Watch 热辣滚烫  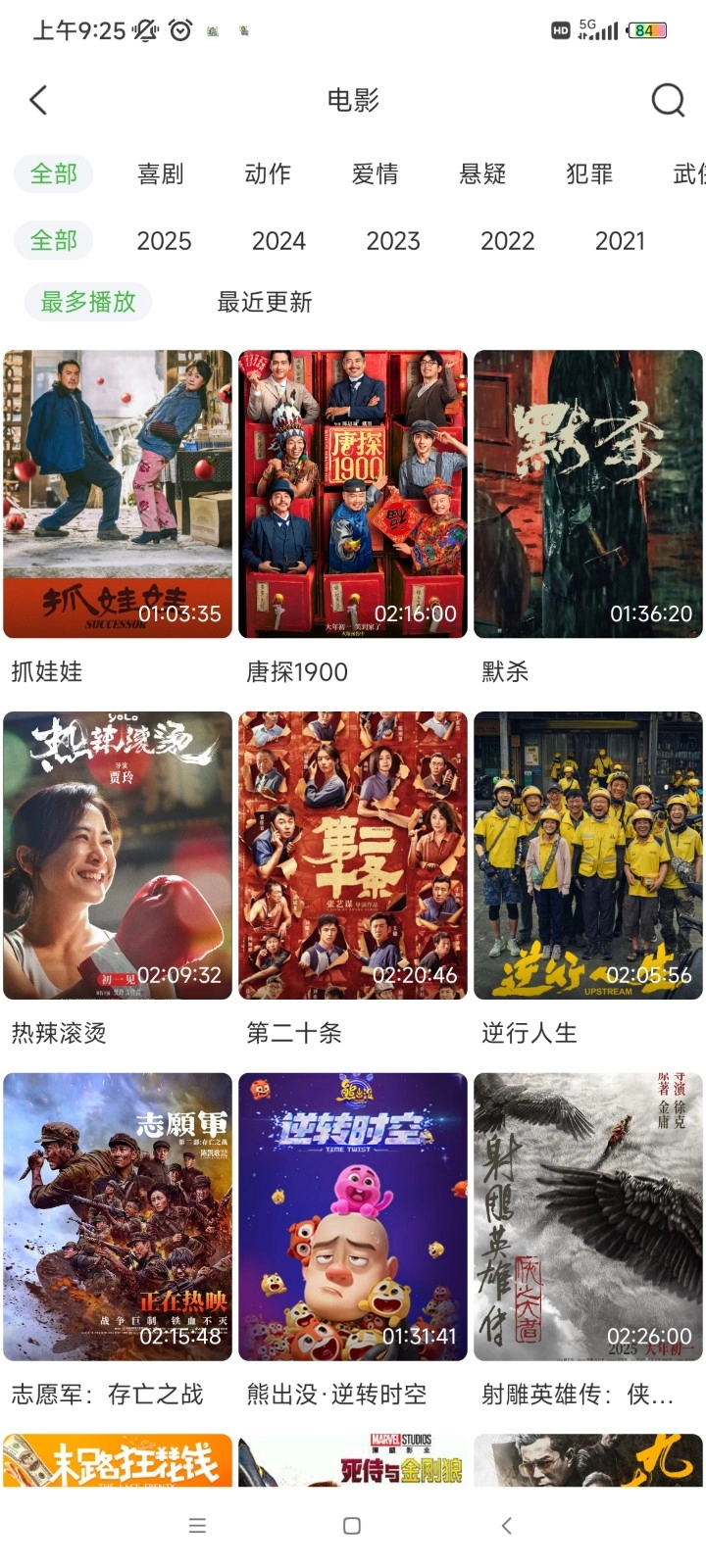tap(118, 856)
